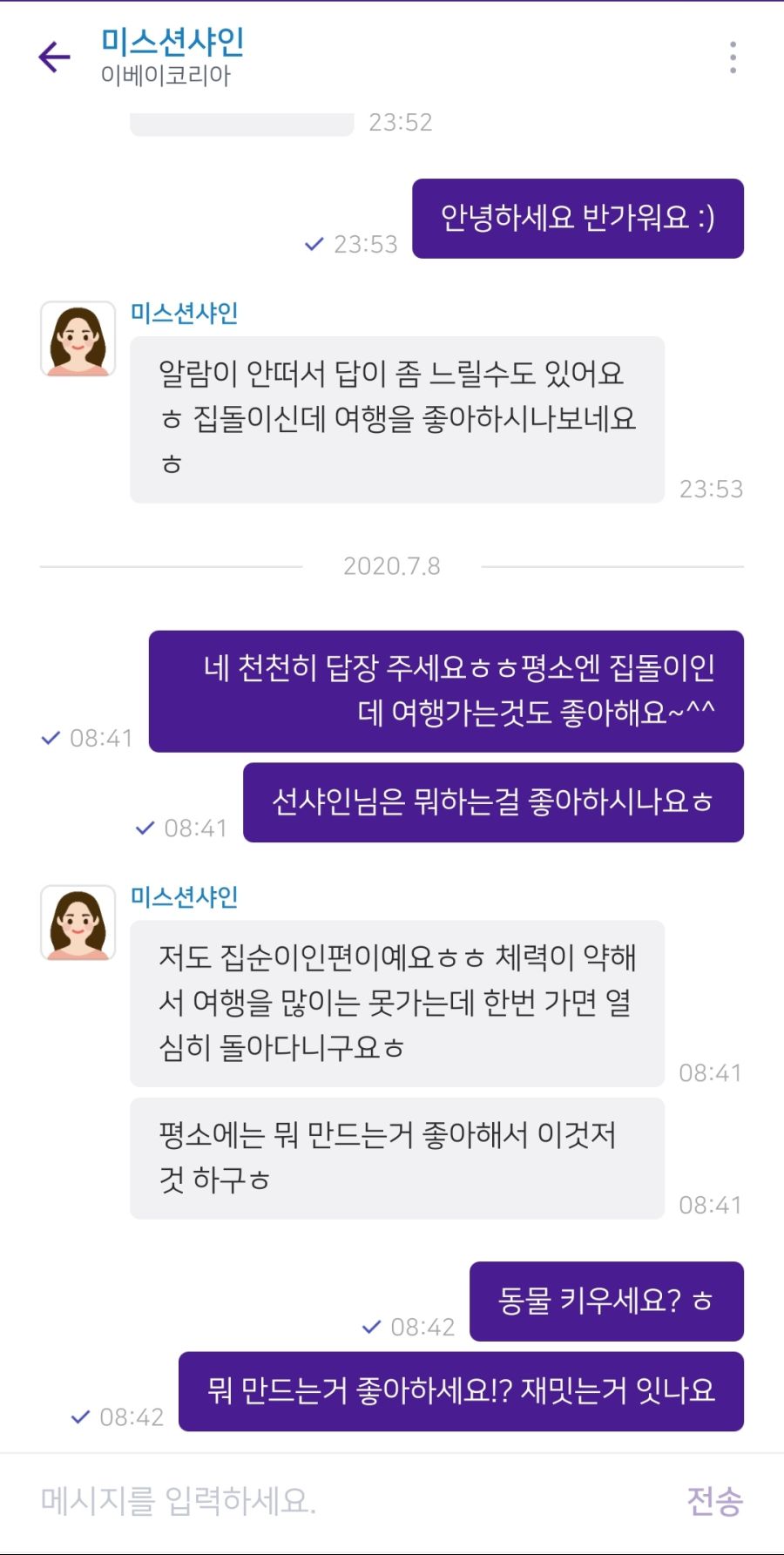Open the three-dot overflow menu
The image size is (784, 1555).
pos(733,57)
